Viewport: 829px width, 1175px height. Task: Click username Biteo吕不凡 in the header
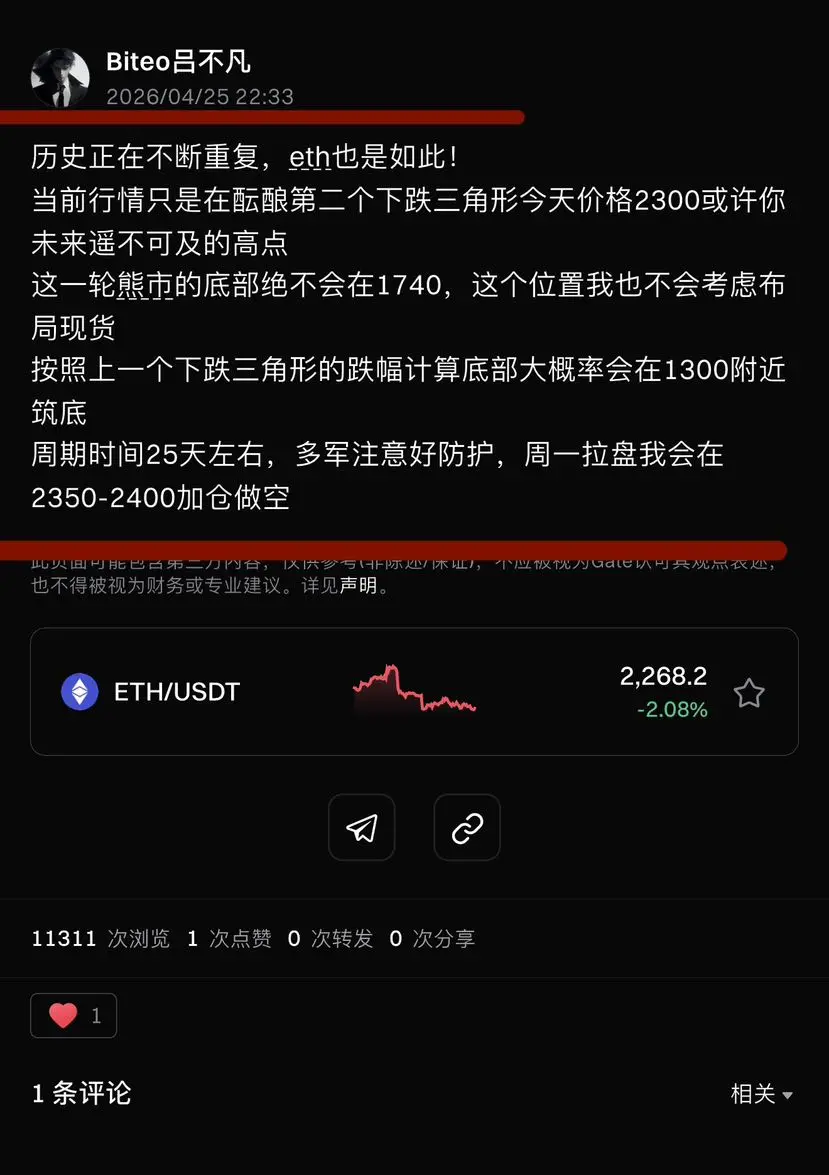click(178, 61)
